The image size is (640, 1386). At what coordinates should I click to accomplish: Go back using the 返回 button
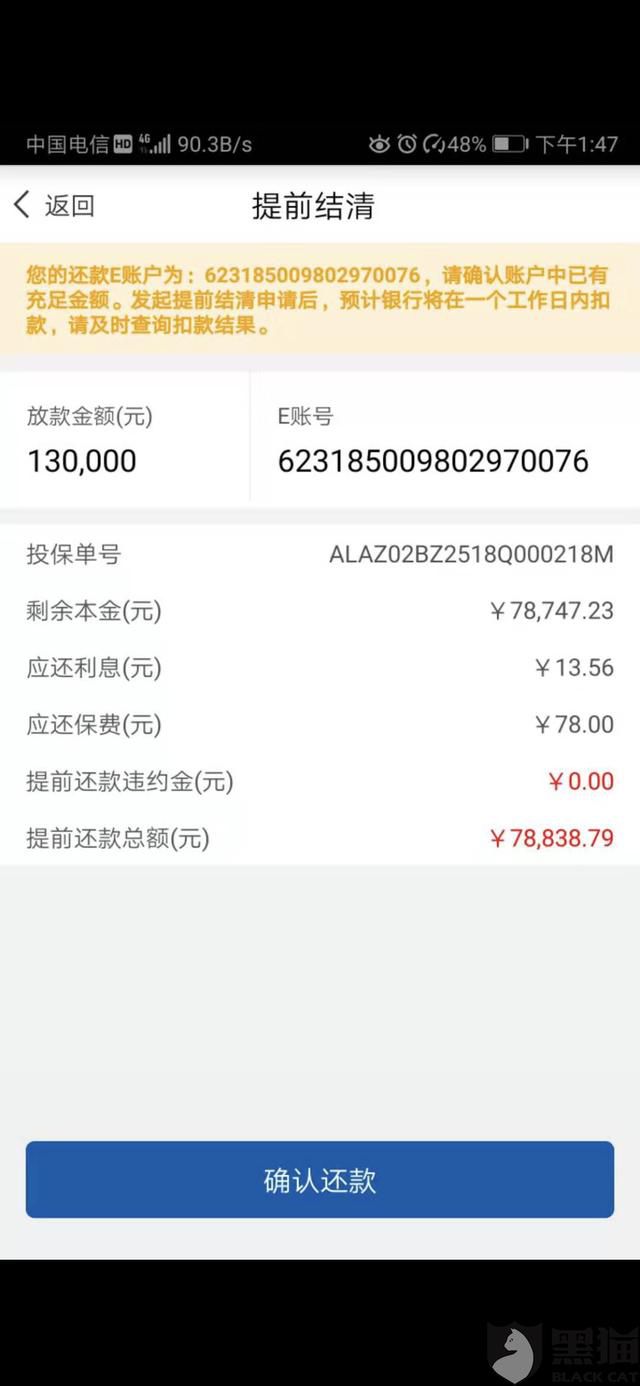click(x=54, y=206)
